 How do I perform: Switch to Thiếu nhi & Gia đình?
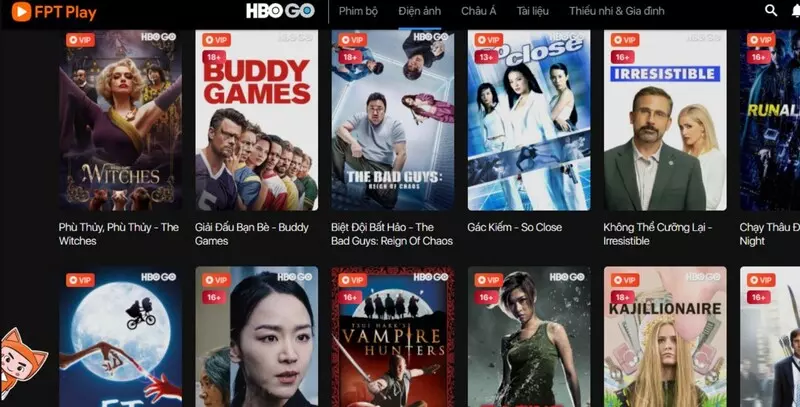coord(618,11)
